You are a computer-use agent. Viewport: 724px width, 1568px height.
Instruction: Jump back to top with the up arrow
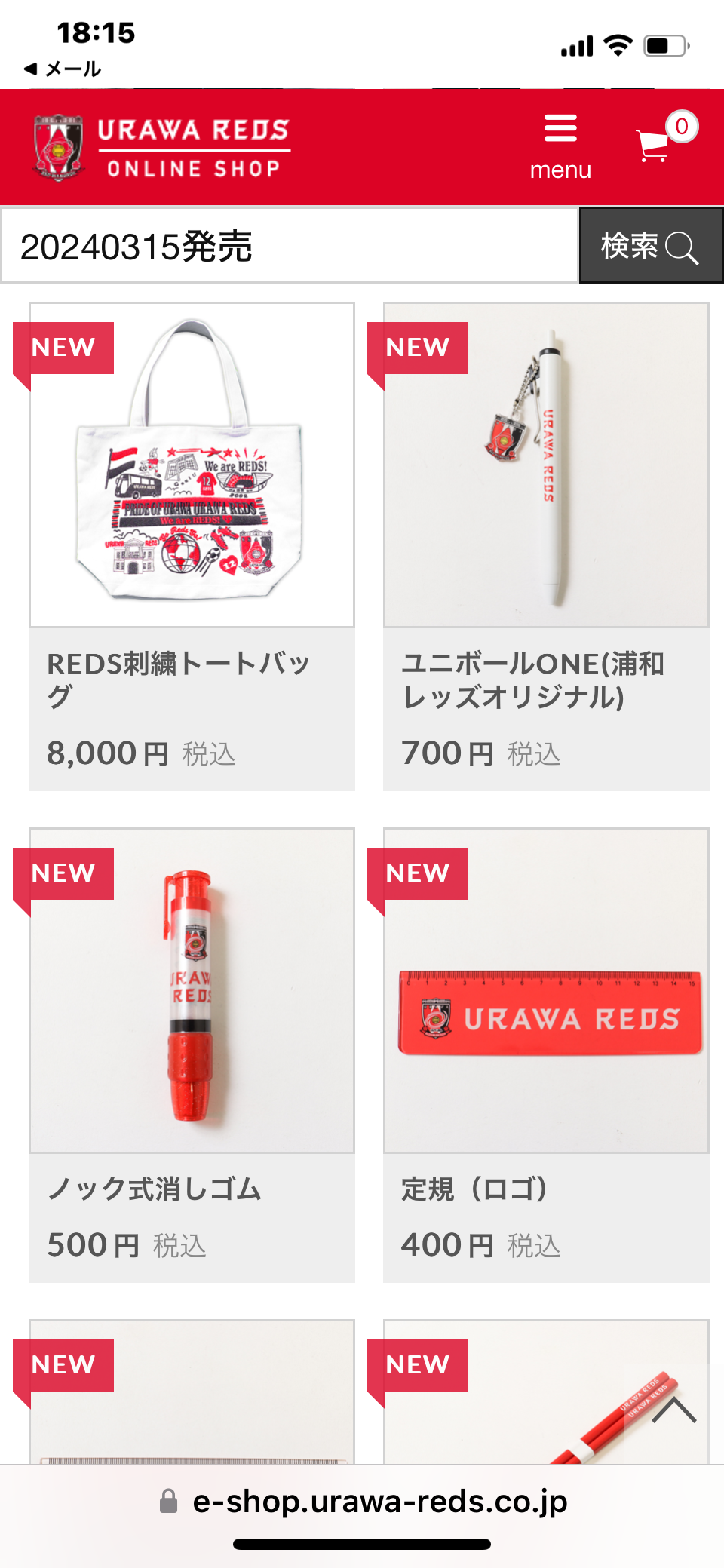(x=673, y=1411)
